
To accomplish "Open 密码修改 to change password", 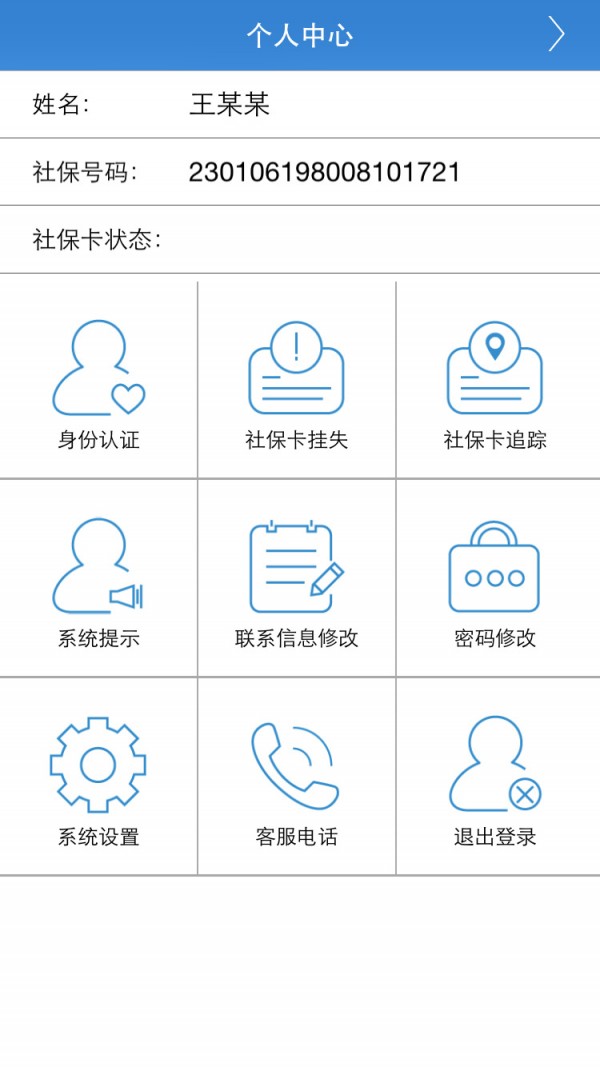I will tap(495, 580).
